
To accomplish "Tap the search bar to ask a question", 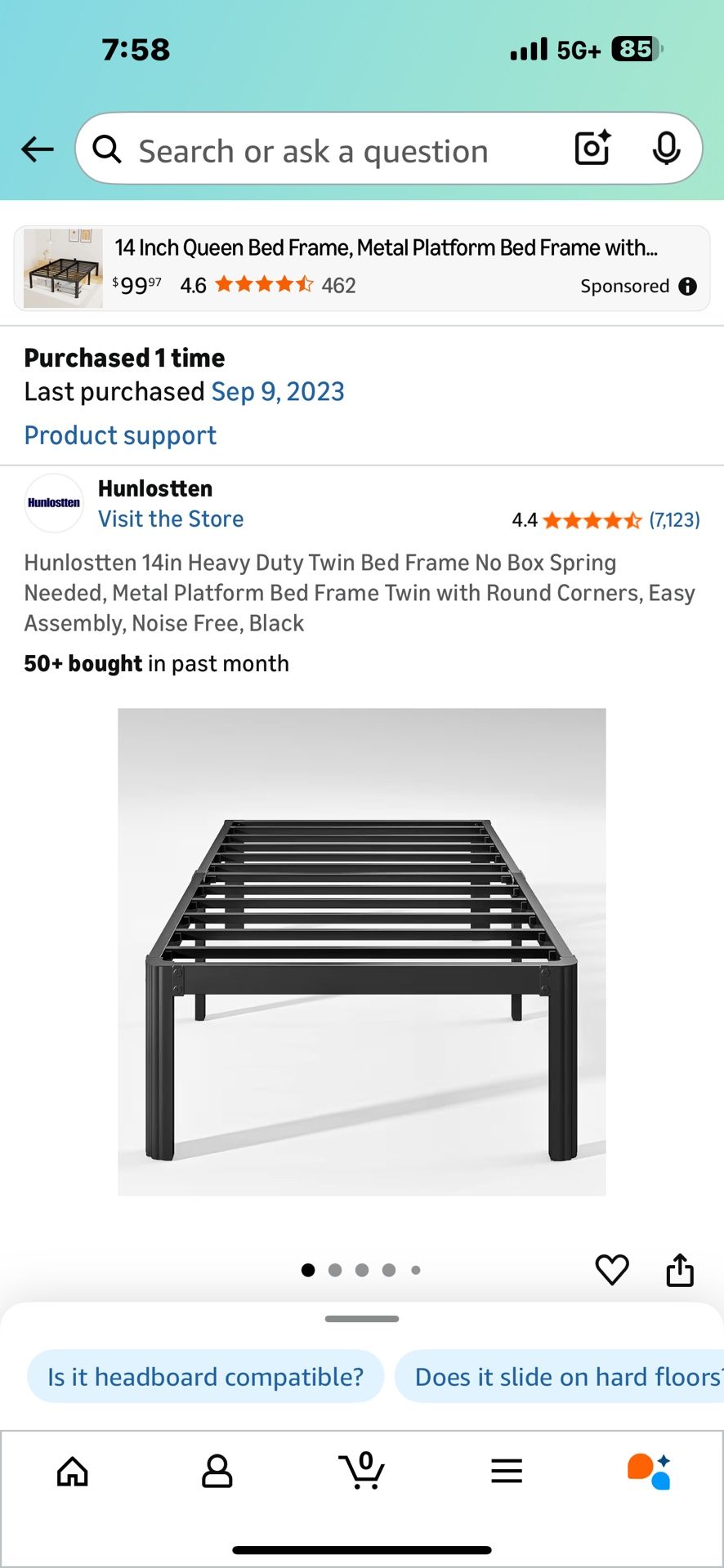I will 327,149.
